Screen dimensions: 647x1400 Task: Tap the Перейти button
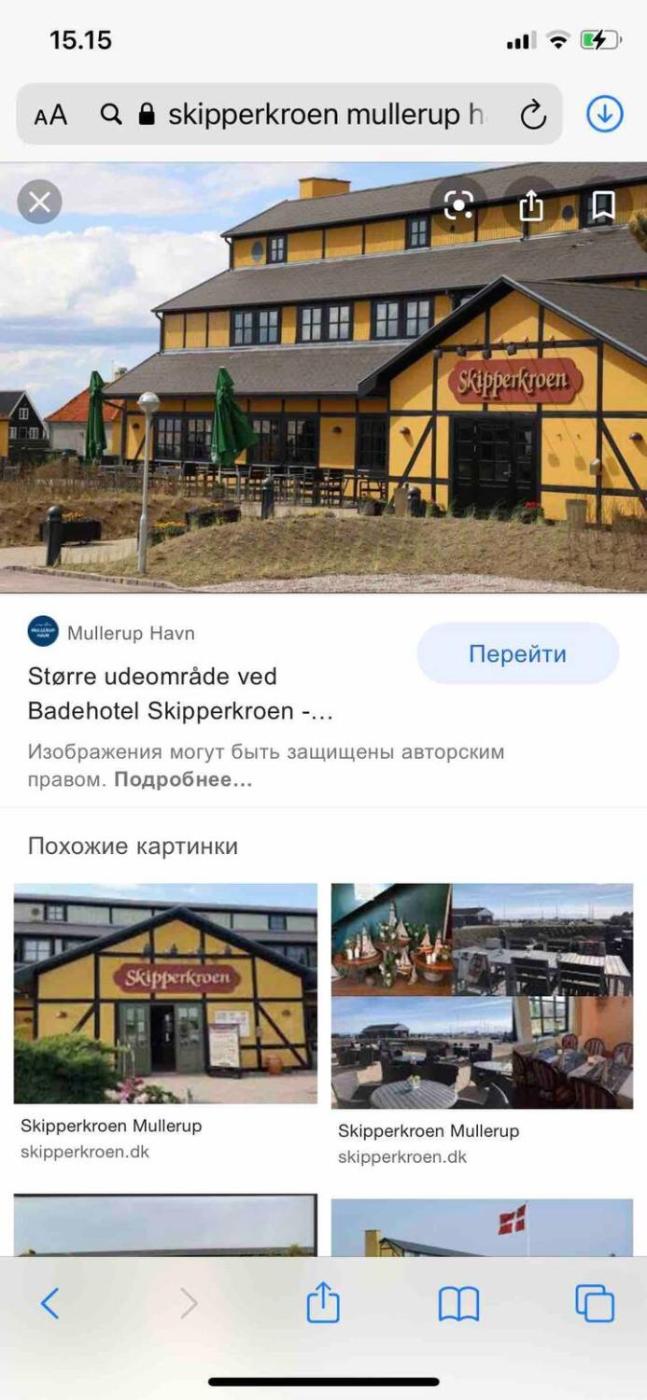(x=517, y=654)
